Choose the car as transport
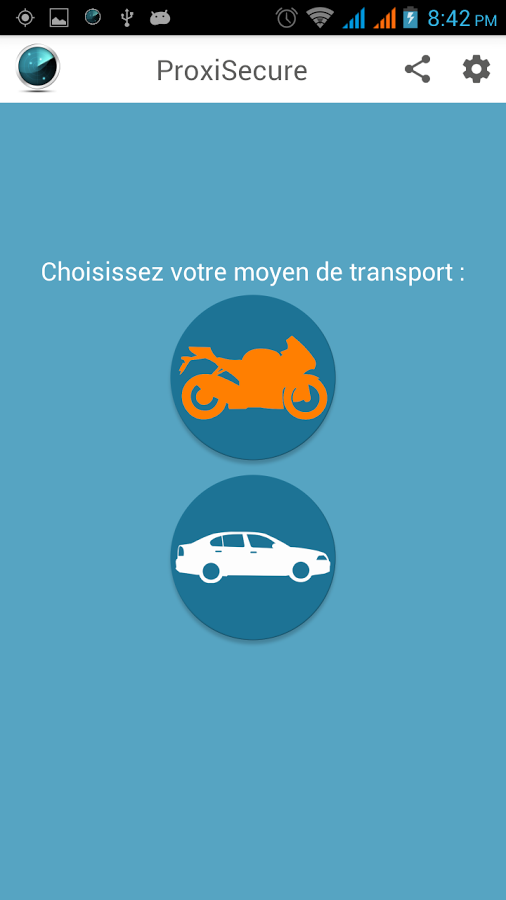 pyautogui.click(x=253, y=557)
